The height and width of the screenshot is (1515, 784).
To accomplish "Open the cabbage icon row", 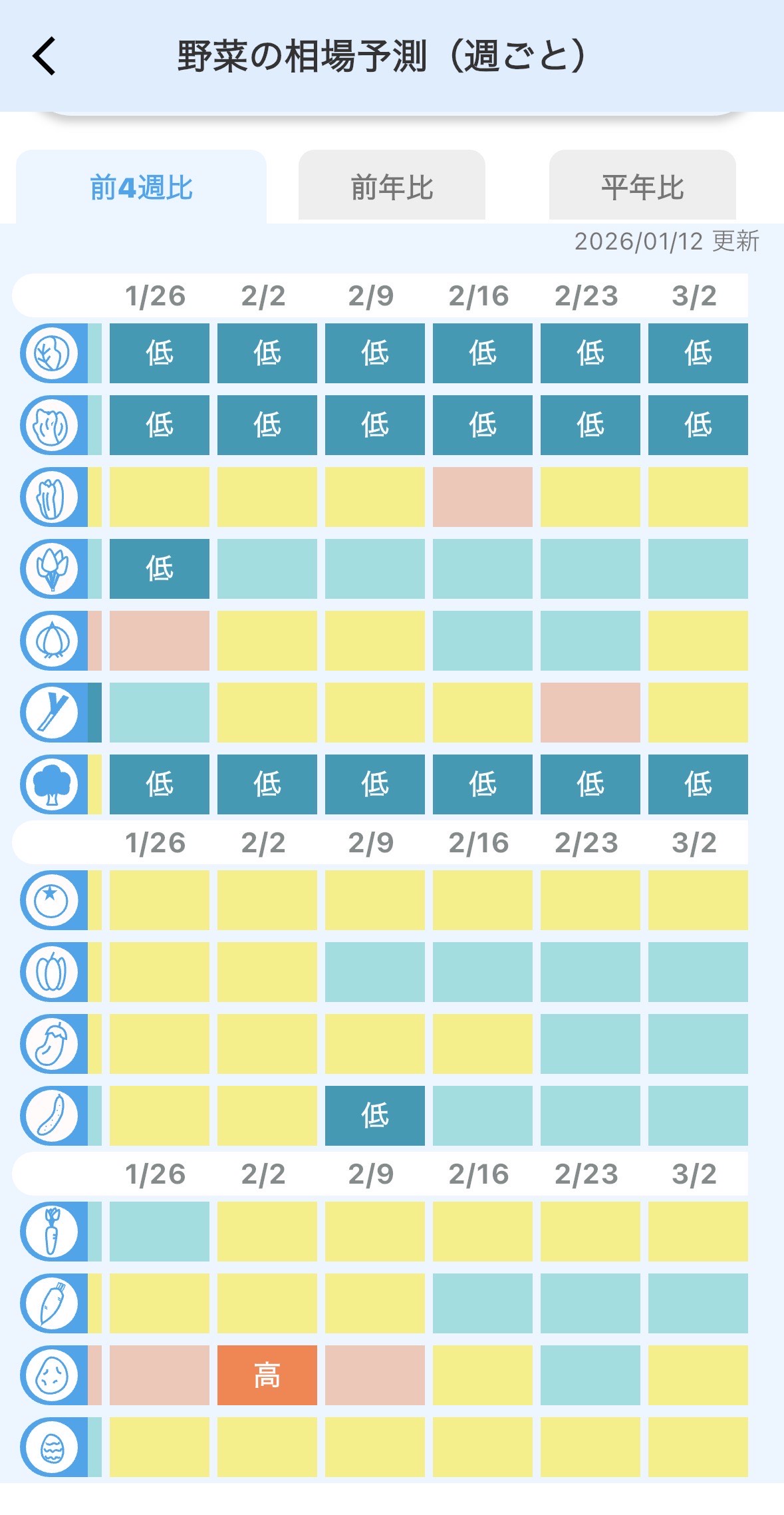I will (x=53, y=353).
